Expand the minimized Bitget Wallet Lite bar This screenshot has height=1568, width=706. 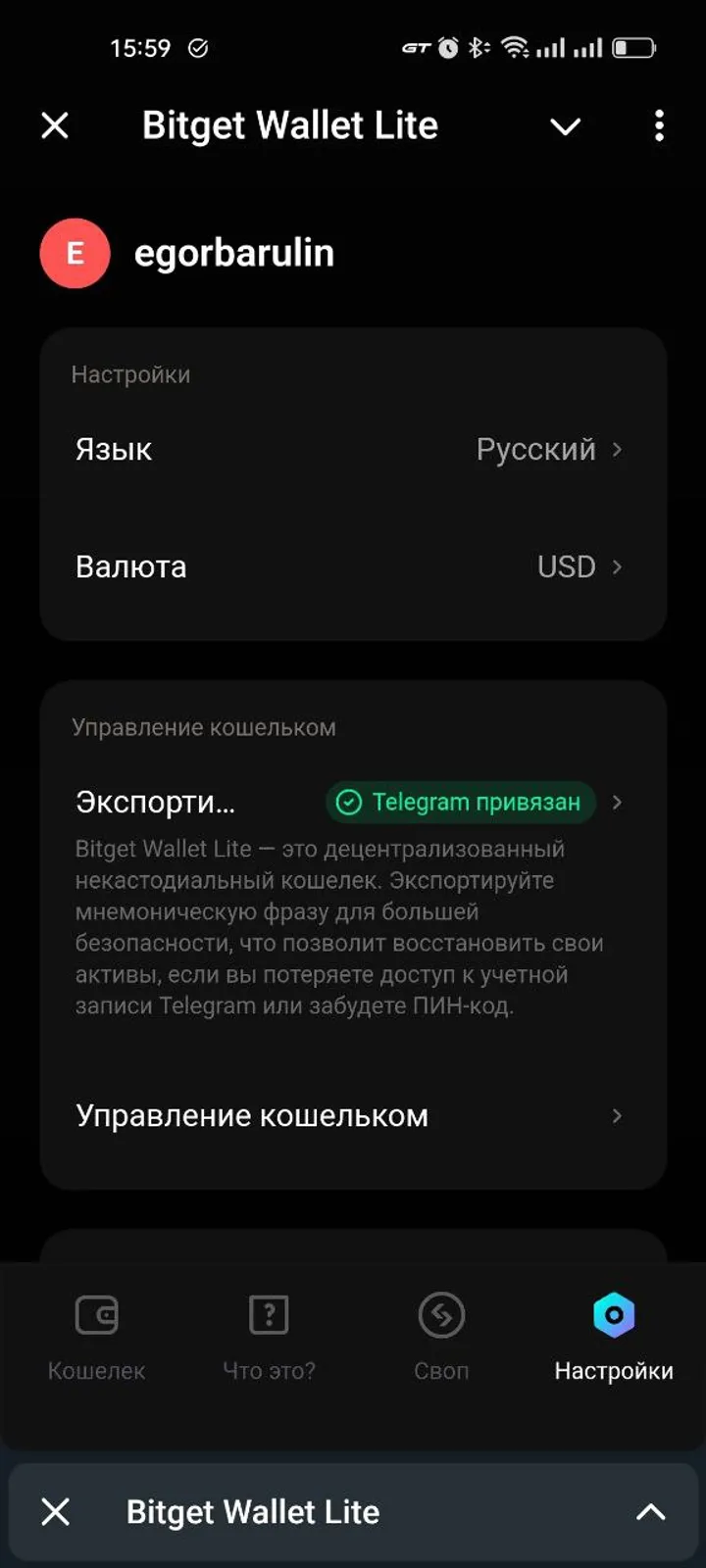[651, 1511]
